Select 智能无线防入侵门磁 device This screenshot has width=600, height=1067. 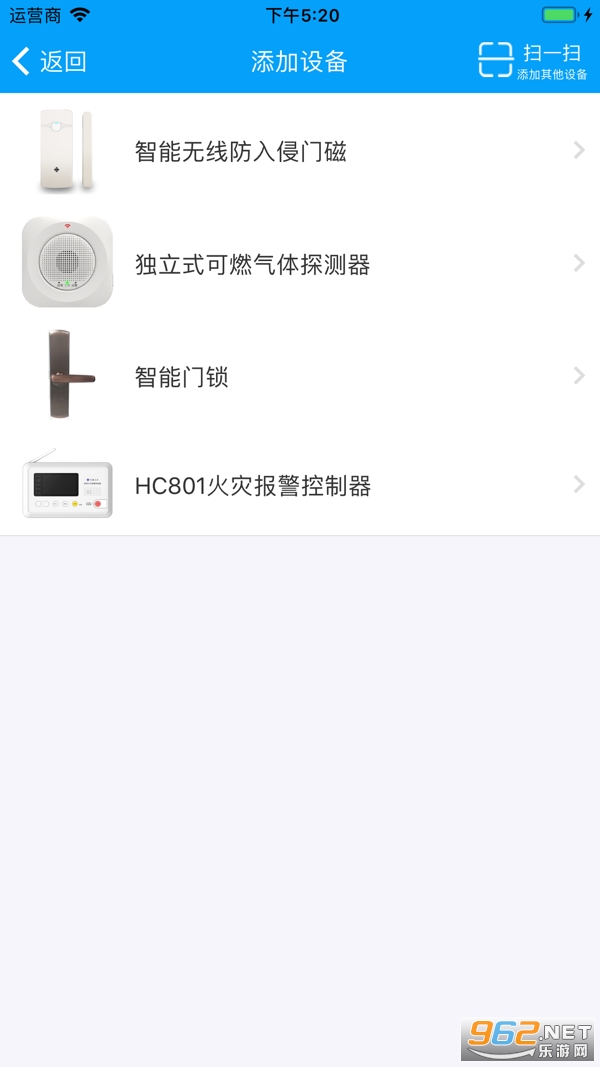point(300,150)
